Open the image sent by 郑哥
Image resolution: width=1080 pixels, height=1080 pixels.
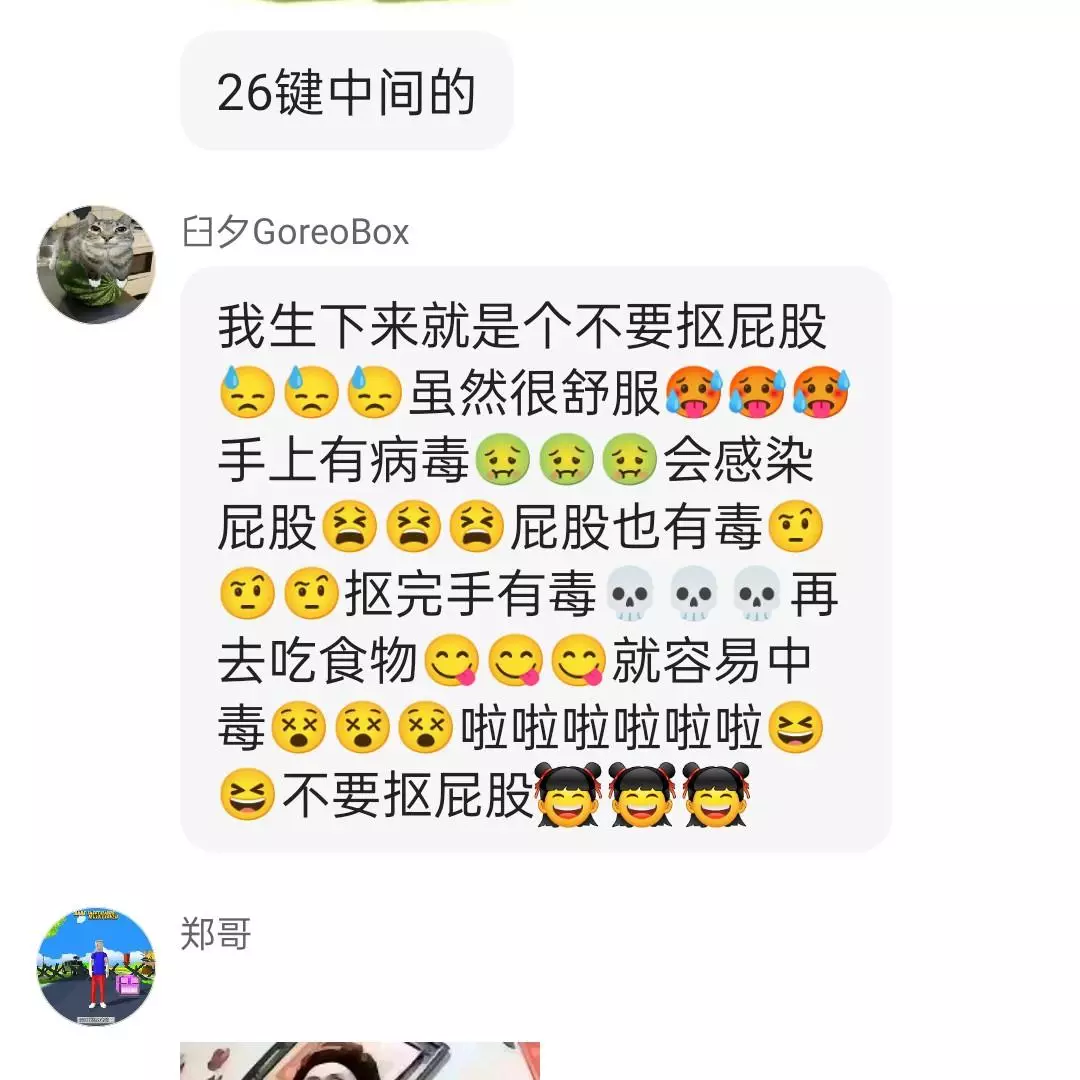coord(360,1060)
